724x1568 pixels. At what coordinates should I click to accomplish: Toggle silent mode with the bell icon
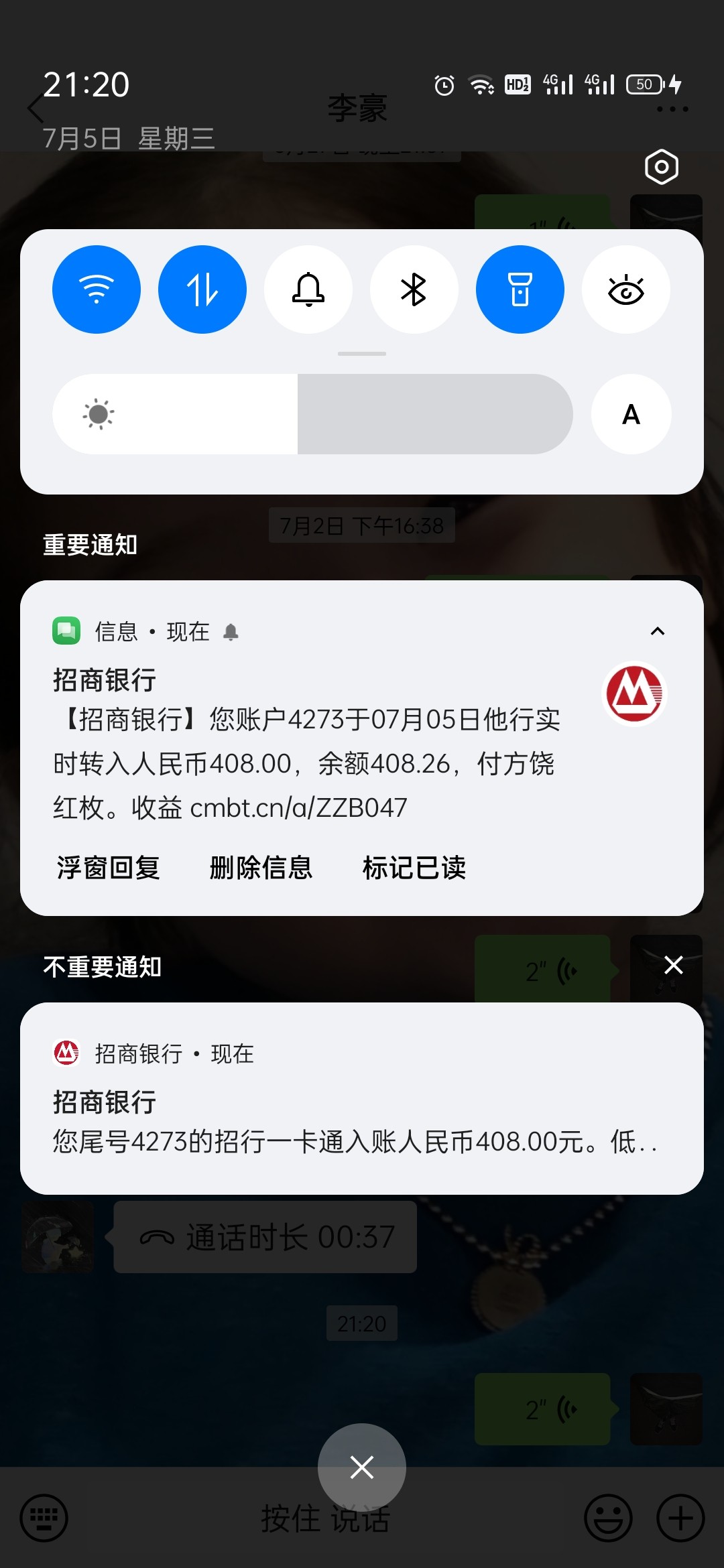pos(308,289)
